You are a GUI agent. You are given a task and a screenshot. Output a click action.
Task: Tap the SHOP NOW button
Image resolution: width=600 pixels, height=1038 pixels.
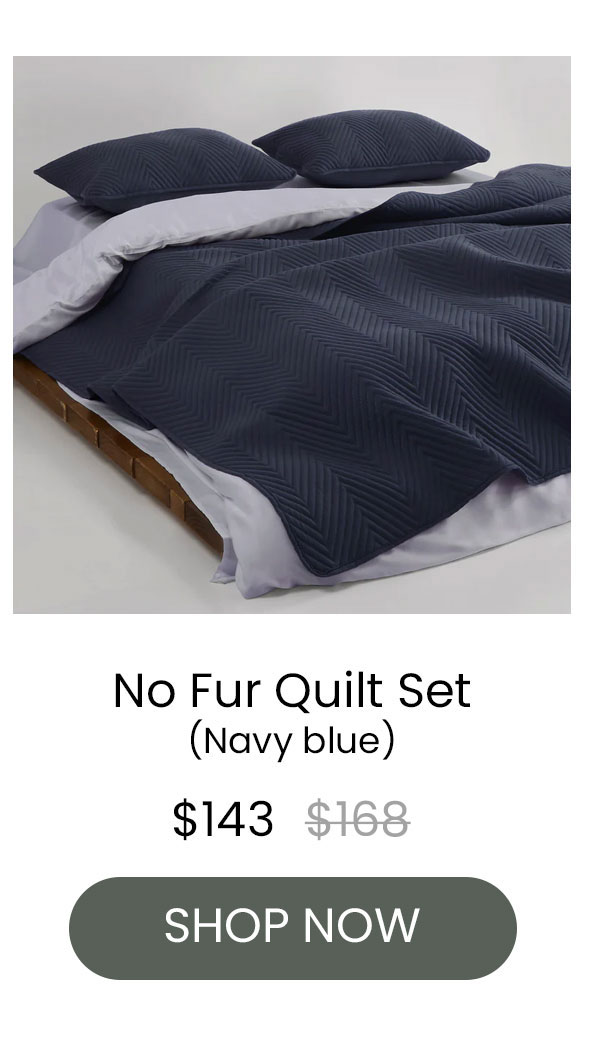[x=292, y=927]
